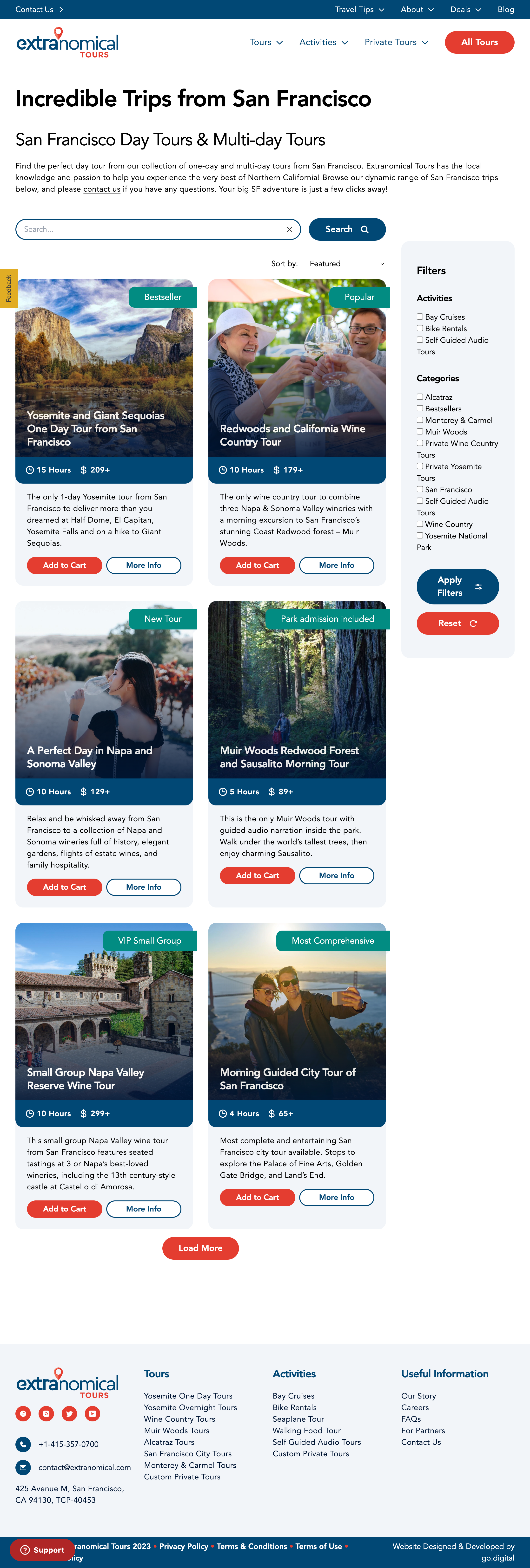Viewport: 530px width, 1568px height.
Task: Apply the selected filters
Action: coord(457,586)
